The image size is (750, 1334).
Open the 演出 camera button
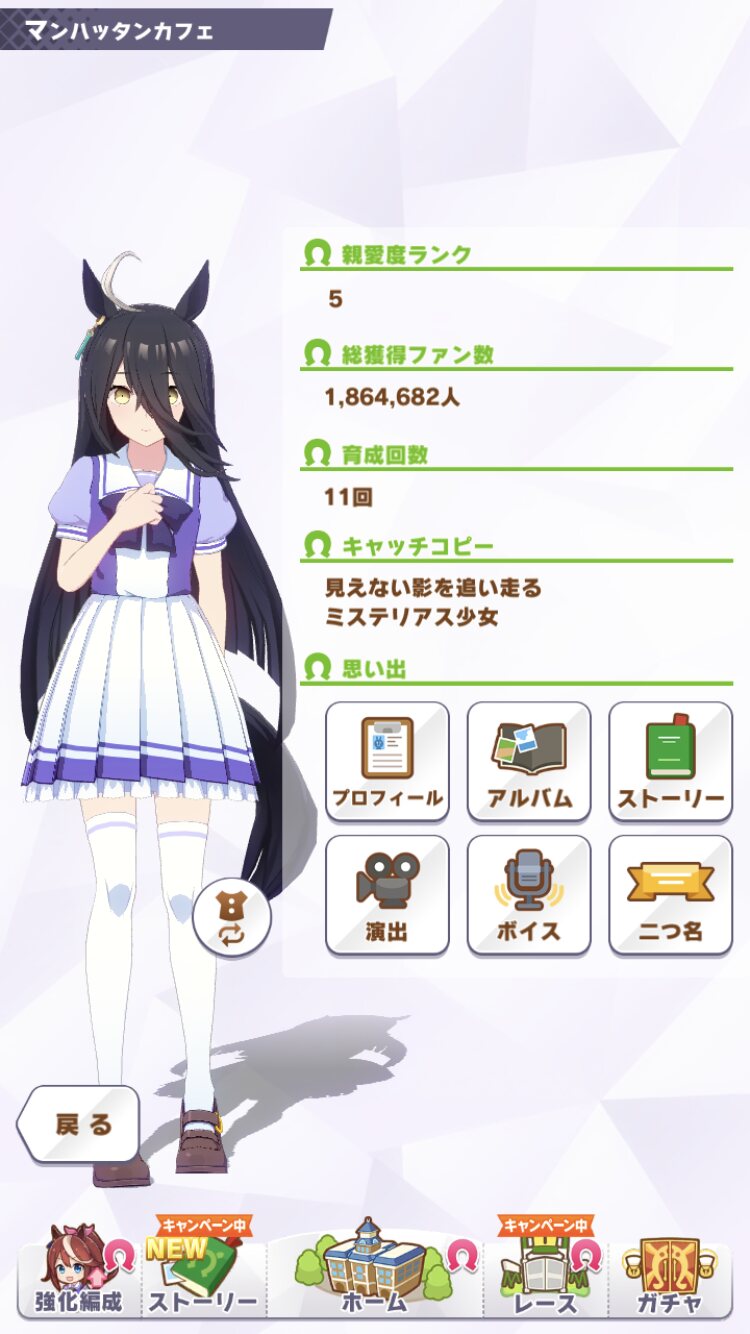[388, 895]
